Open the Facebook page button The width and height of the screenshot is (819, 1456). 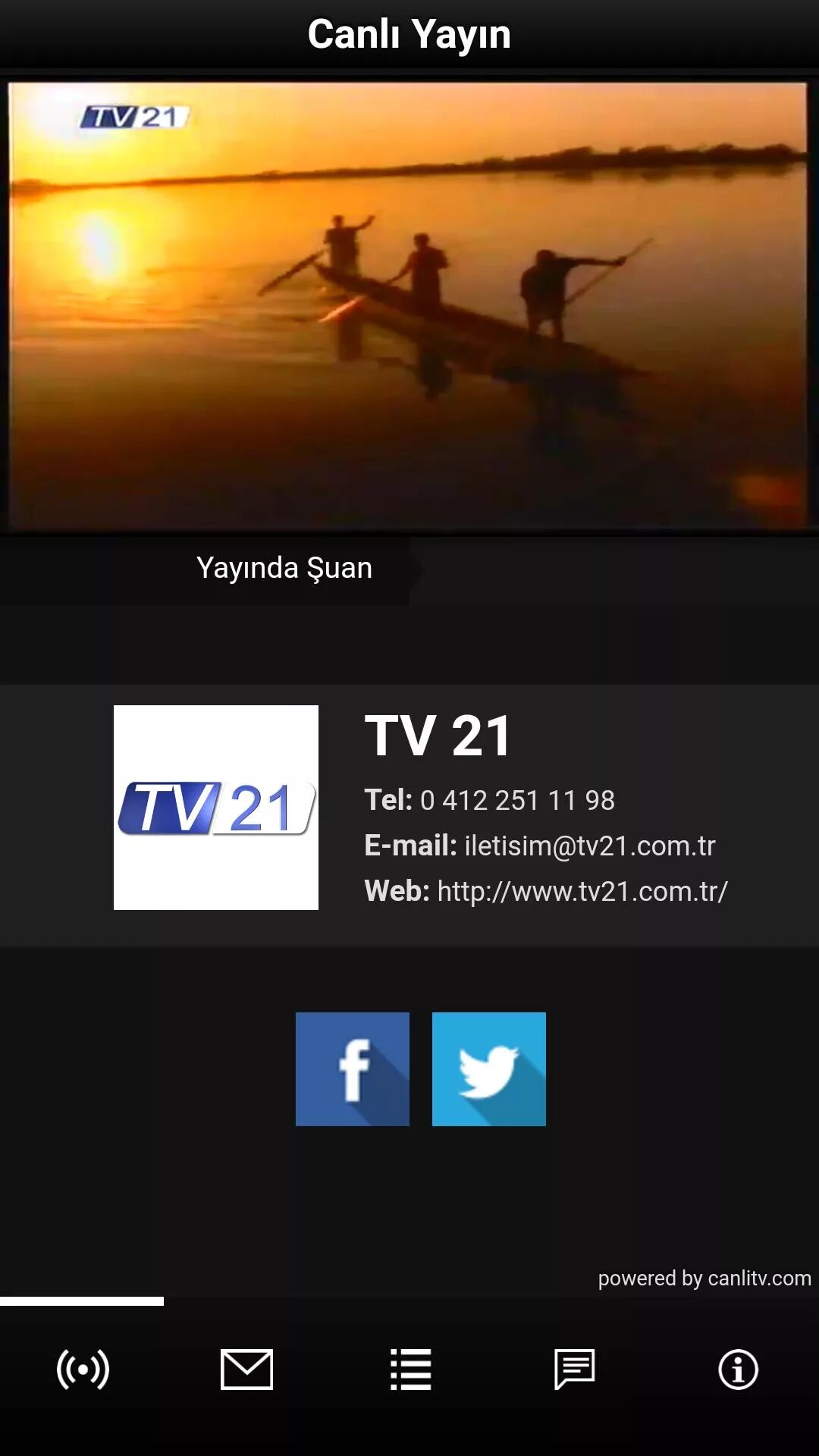pos(353,1069)
